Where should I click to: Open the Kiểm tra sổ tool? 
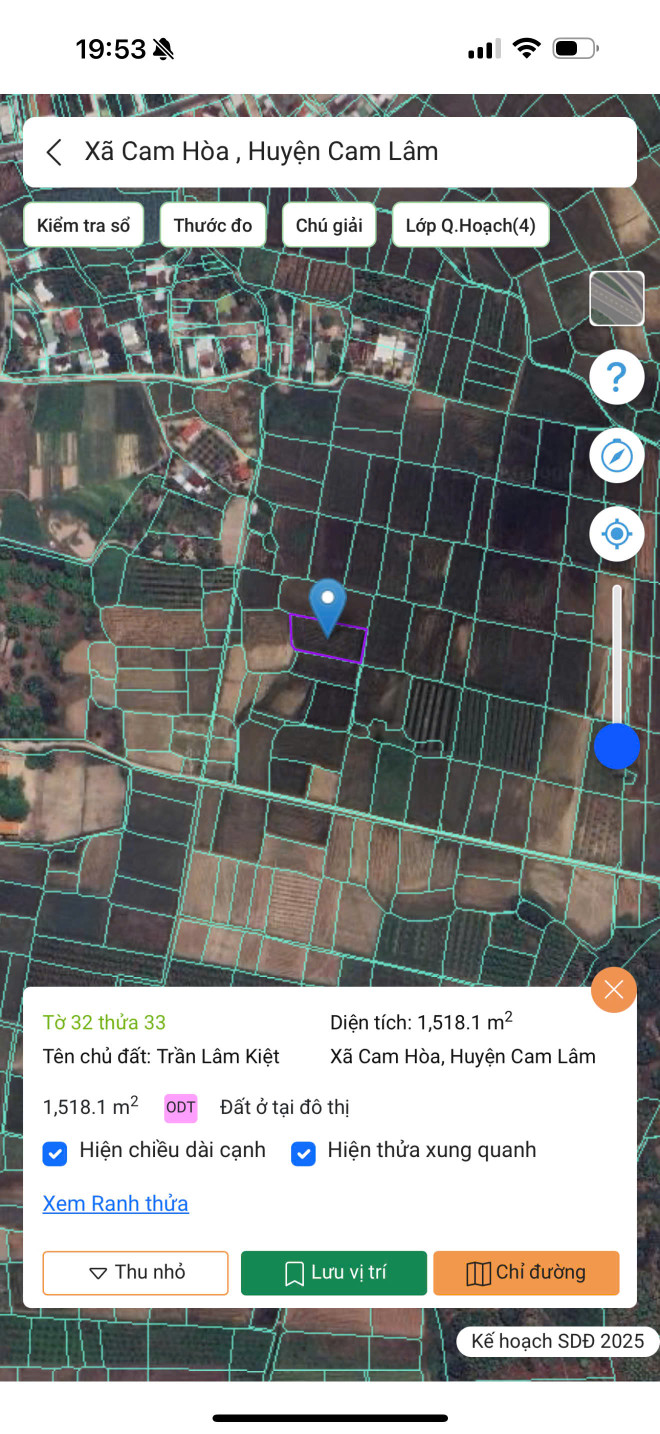pyautogui.click(x=84, y=225)
